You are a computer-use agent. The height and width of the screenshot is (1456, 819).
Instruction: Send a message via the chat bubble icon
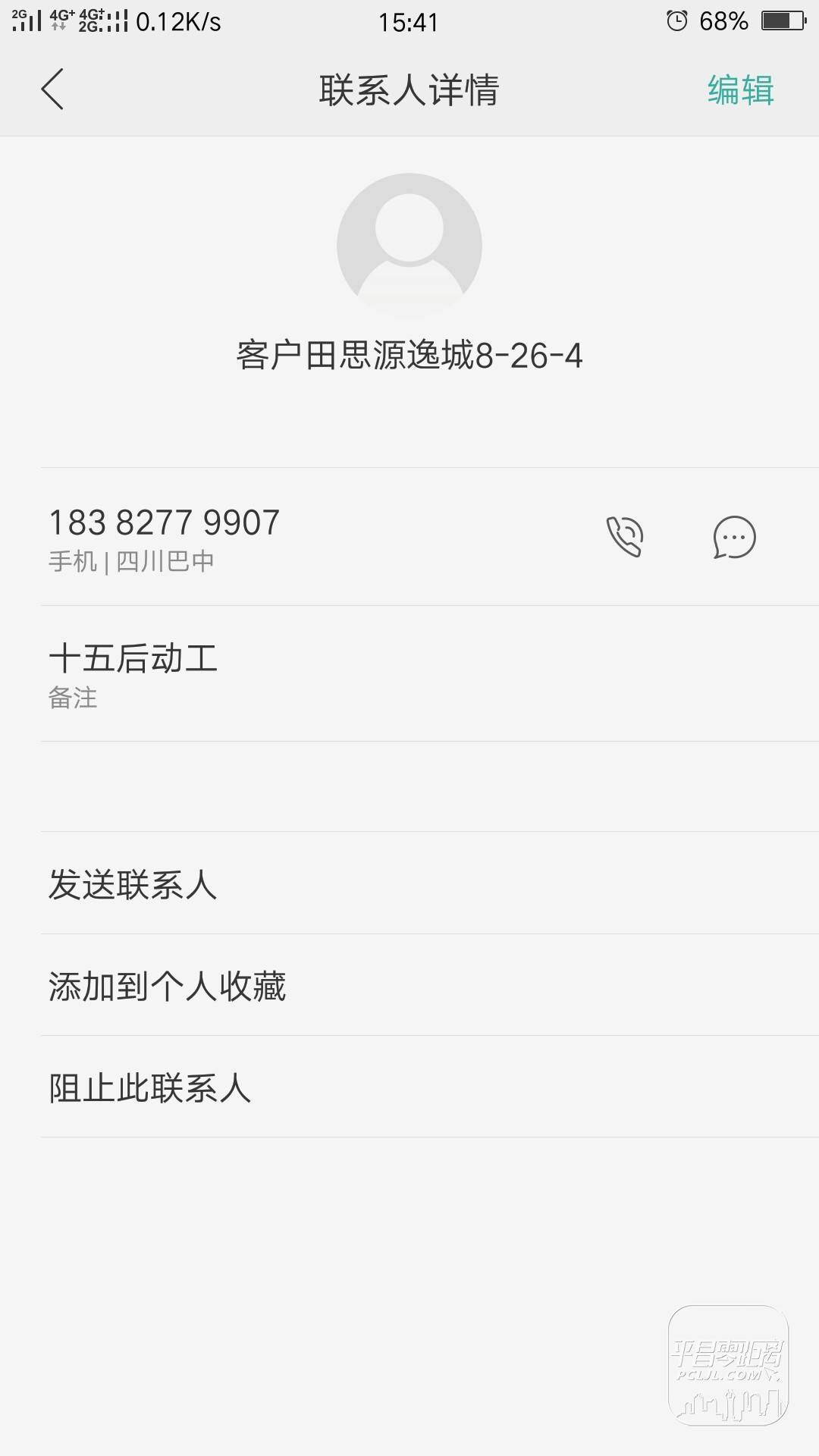point(734,537)
